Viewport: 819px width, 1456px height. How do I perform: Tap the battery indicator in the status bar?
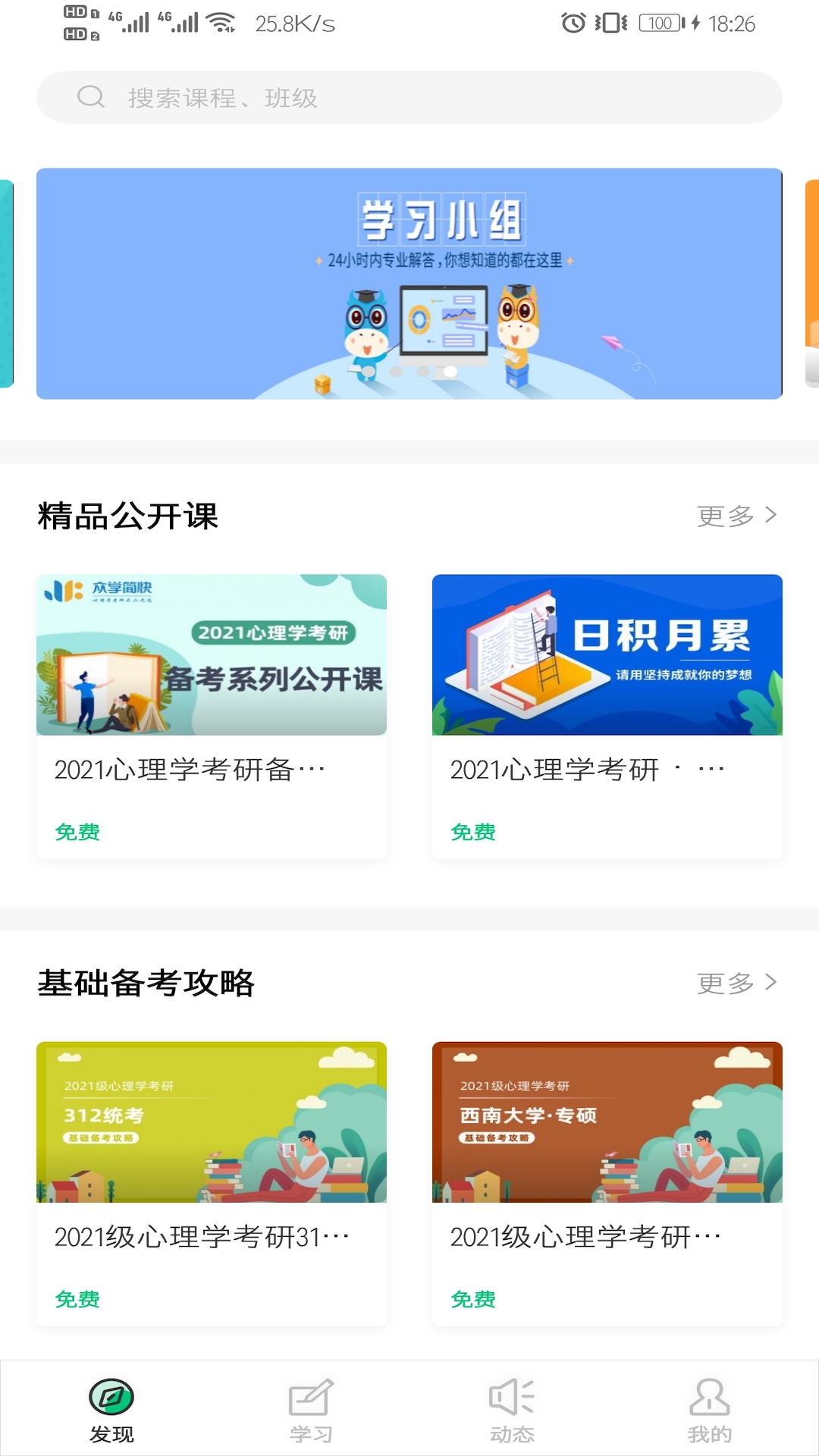point(659,24)
